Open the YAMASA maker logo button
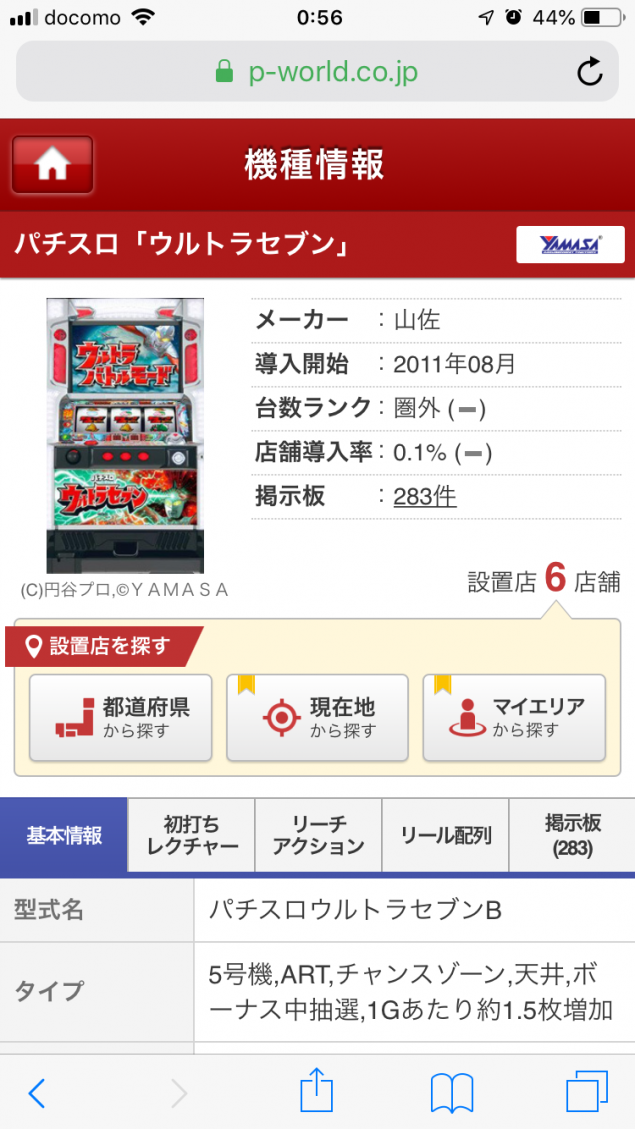The height and width of the screenshot is (1129, 635). (x=570, y=245)
